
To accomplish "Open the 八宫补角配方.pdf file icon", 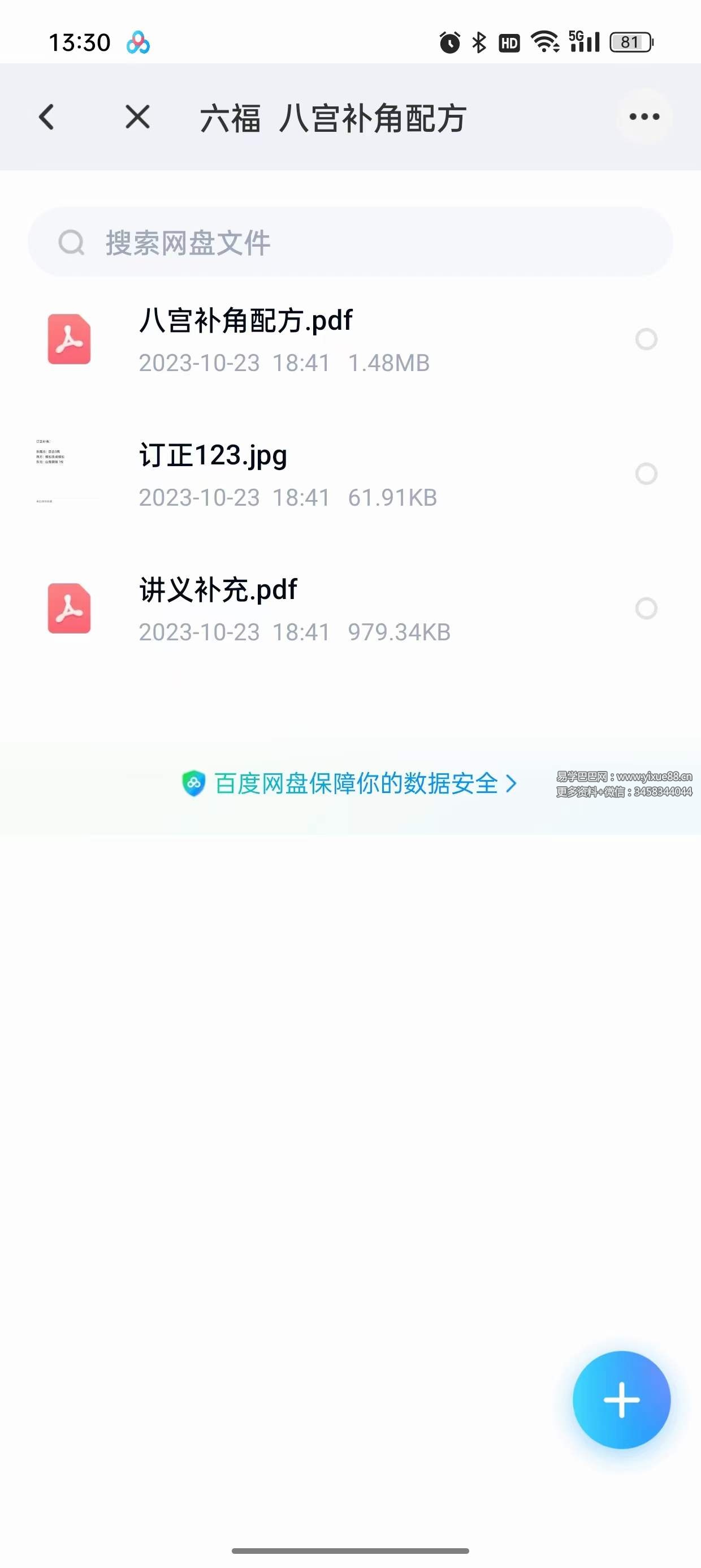I will (x=69, y=339).
